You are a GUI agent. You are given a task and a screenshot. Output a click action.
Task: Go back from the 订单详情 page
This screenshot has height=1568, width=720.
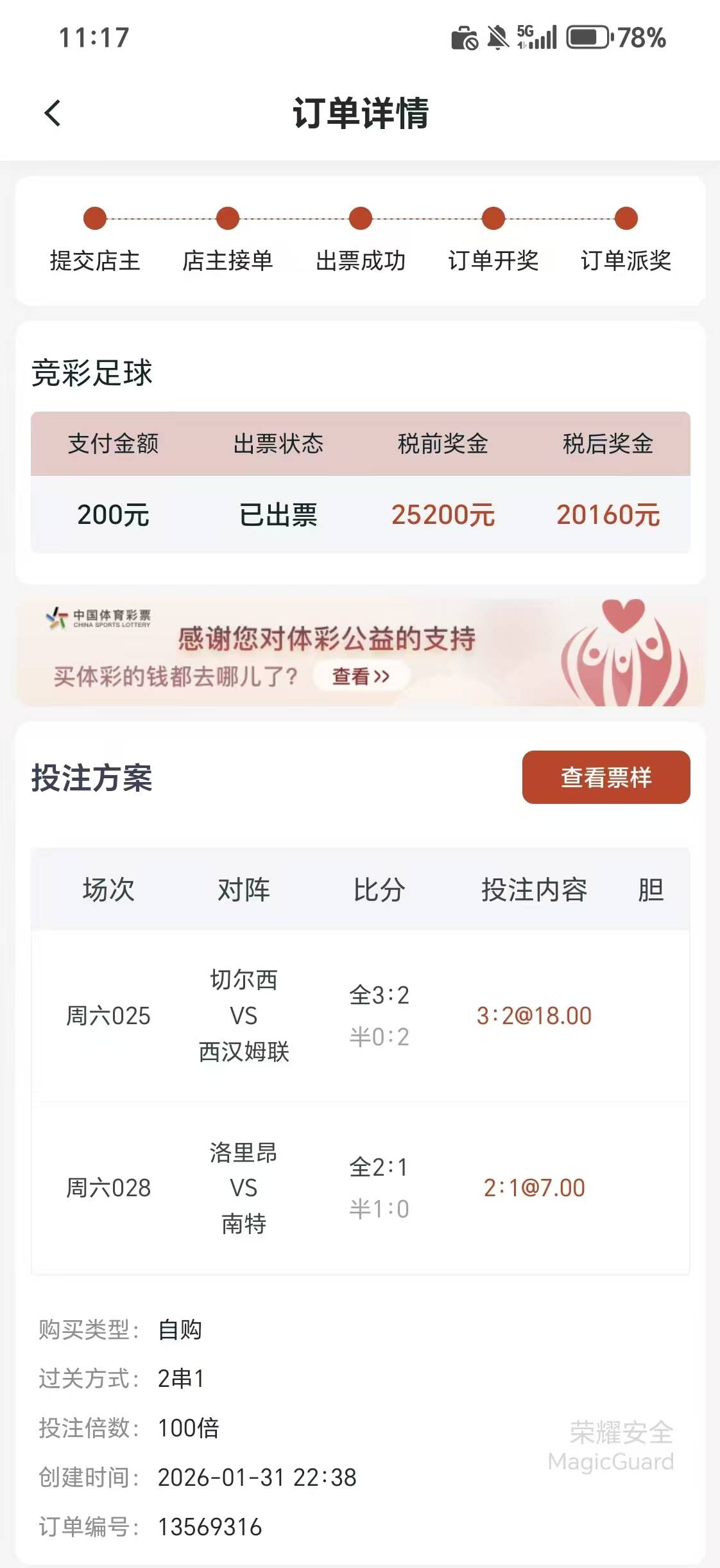(x=53, y=114)
